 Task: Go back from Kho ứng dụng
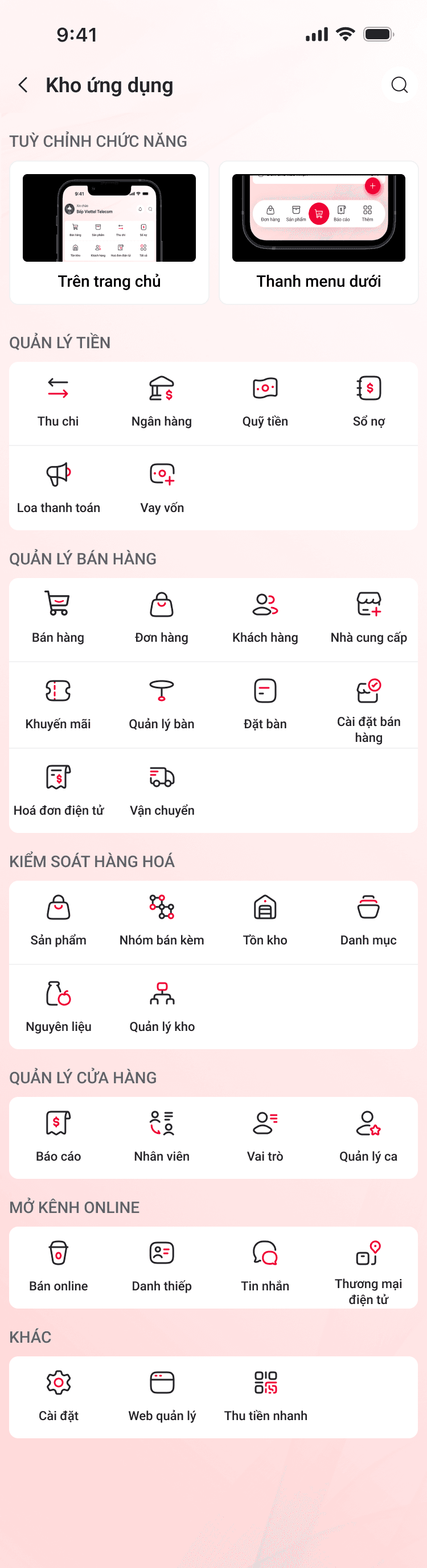(x=23, y=85)
